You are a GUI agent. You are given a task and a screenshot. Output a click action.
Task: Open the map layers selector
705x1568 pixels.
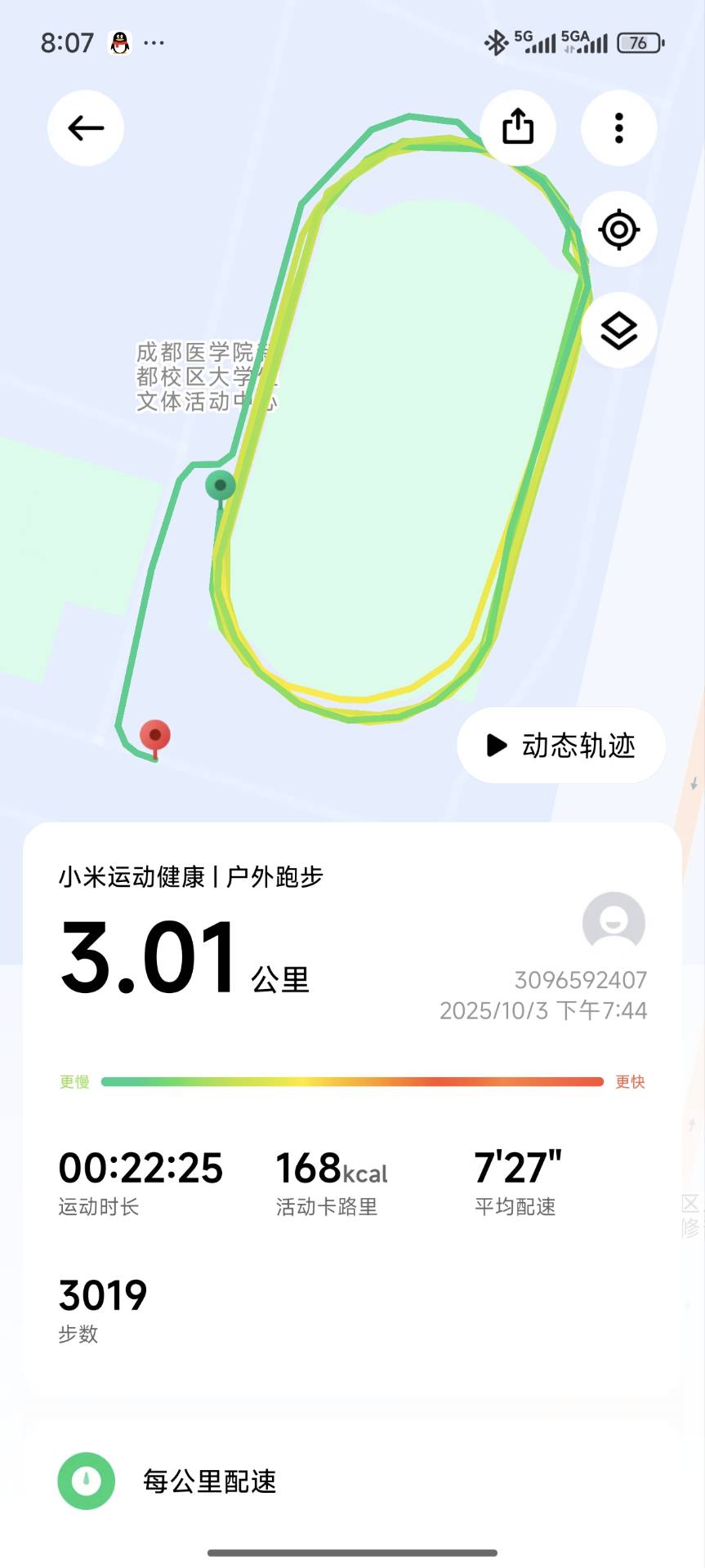(x=618, y=331)
